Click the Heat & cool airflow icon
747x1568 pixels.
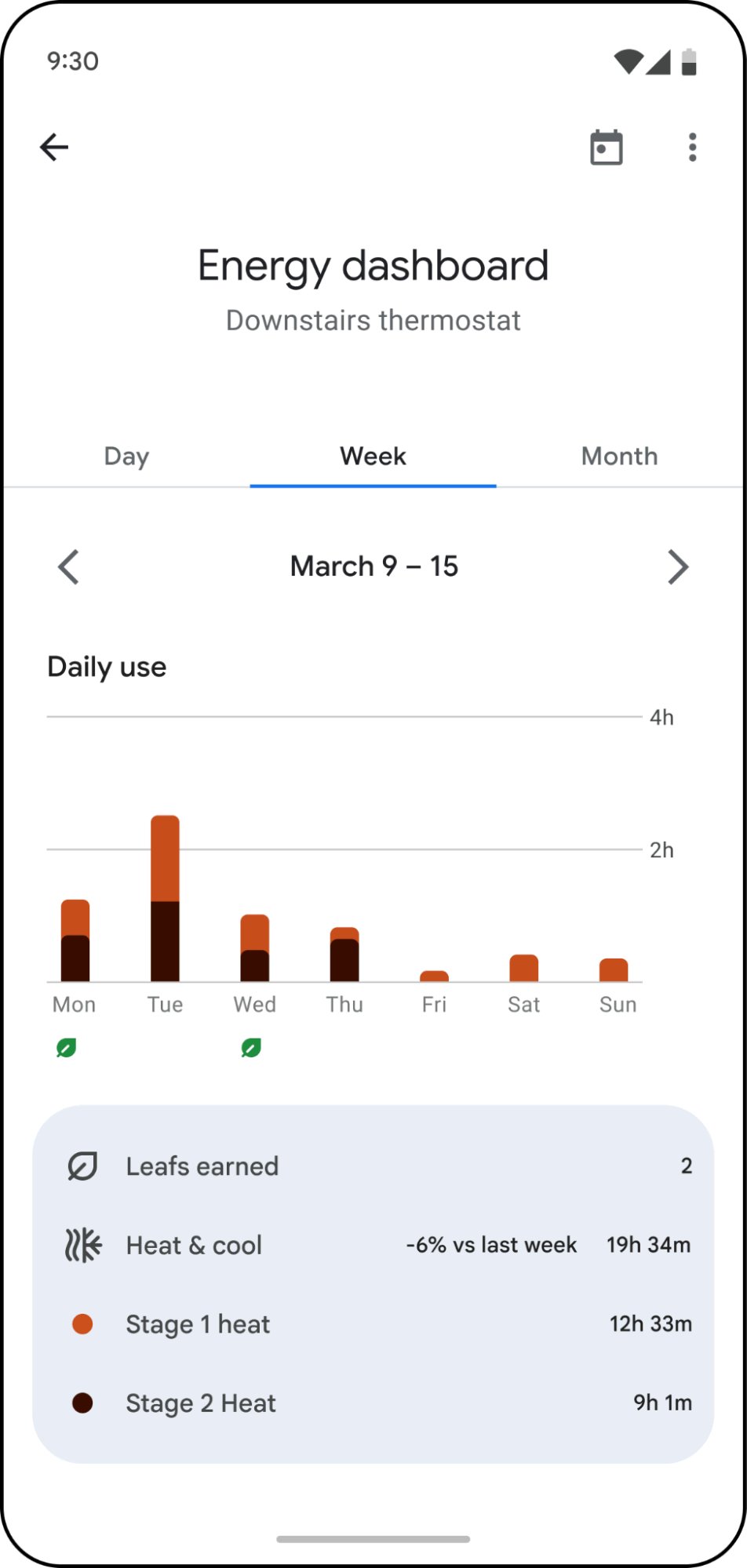pos(82,1245)
